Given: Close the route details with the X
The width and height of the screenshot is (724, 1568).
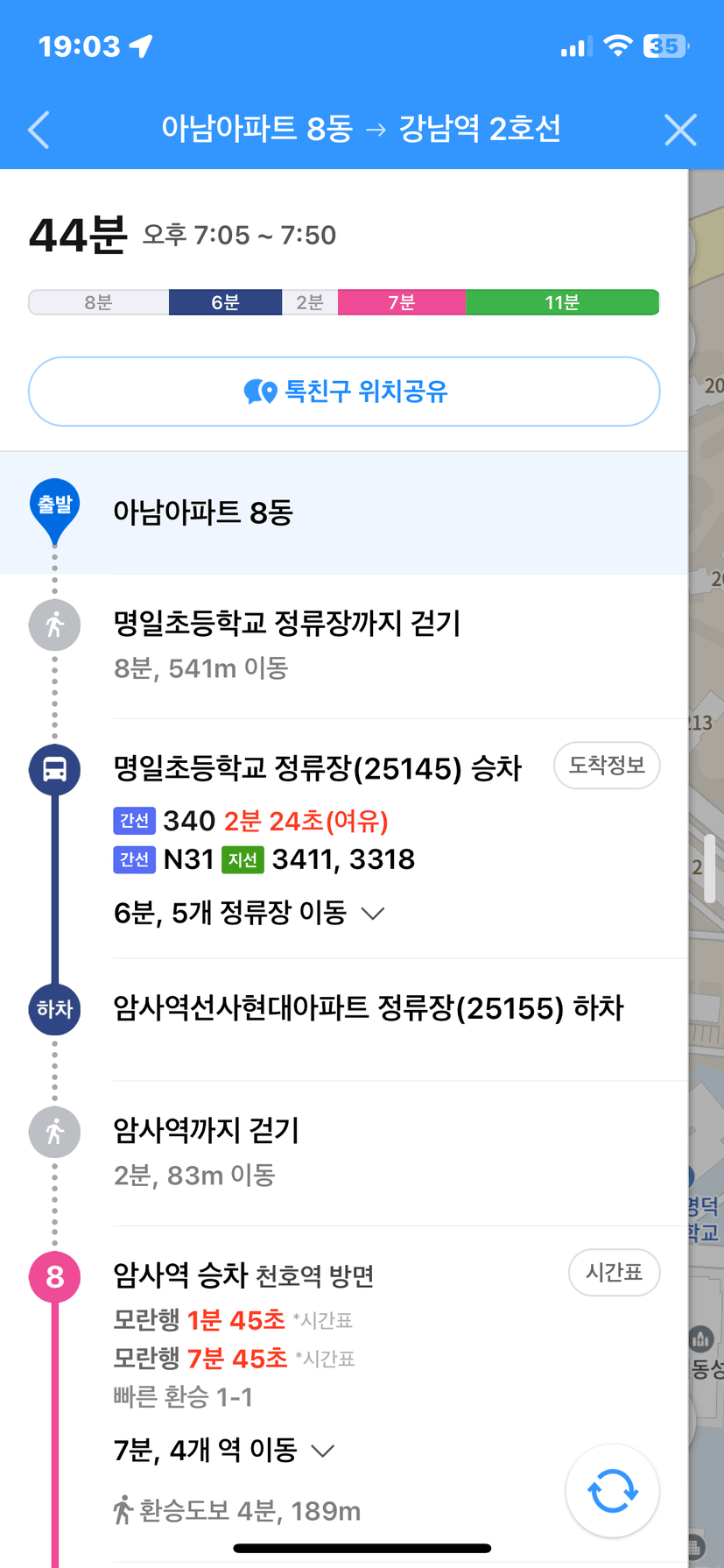Looking at the screenshot, I should pyautogui.click(x=680, y=130).
